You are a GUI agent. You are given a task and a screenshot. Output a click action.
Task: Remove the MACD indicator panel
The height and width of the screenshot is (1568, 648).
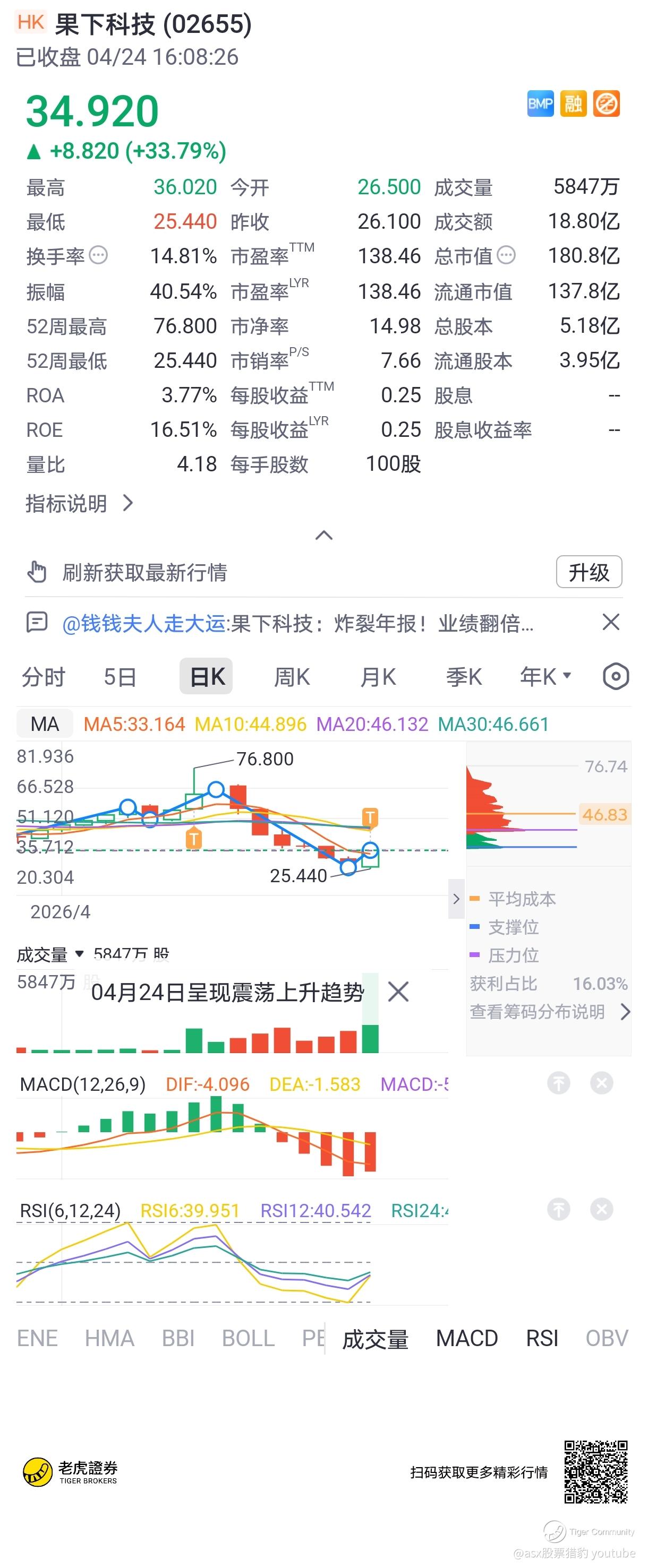click(x=601, y=1083)
